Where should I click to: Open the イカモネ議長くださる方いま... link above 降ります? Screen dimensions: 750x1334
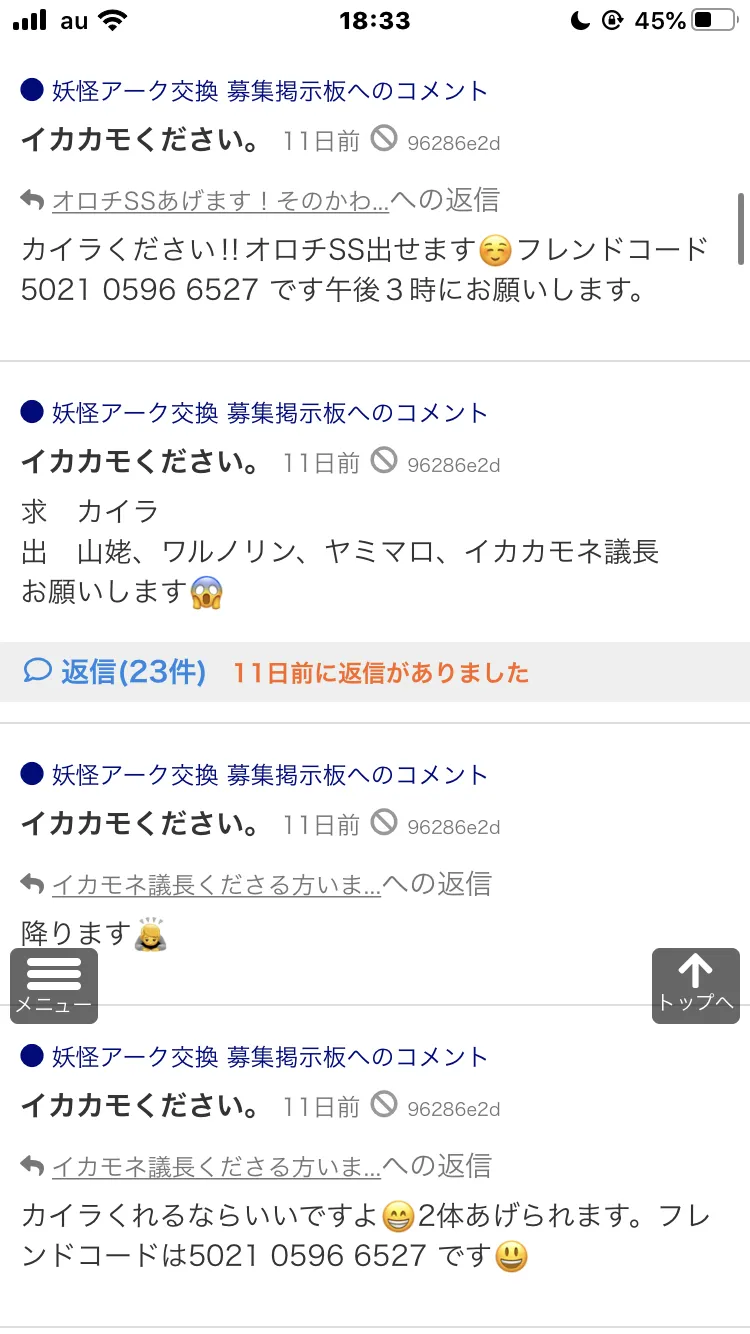click(x=216, y=884)
